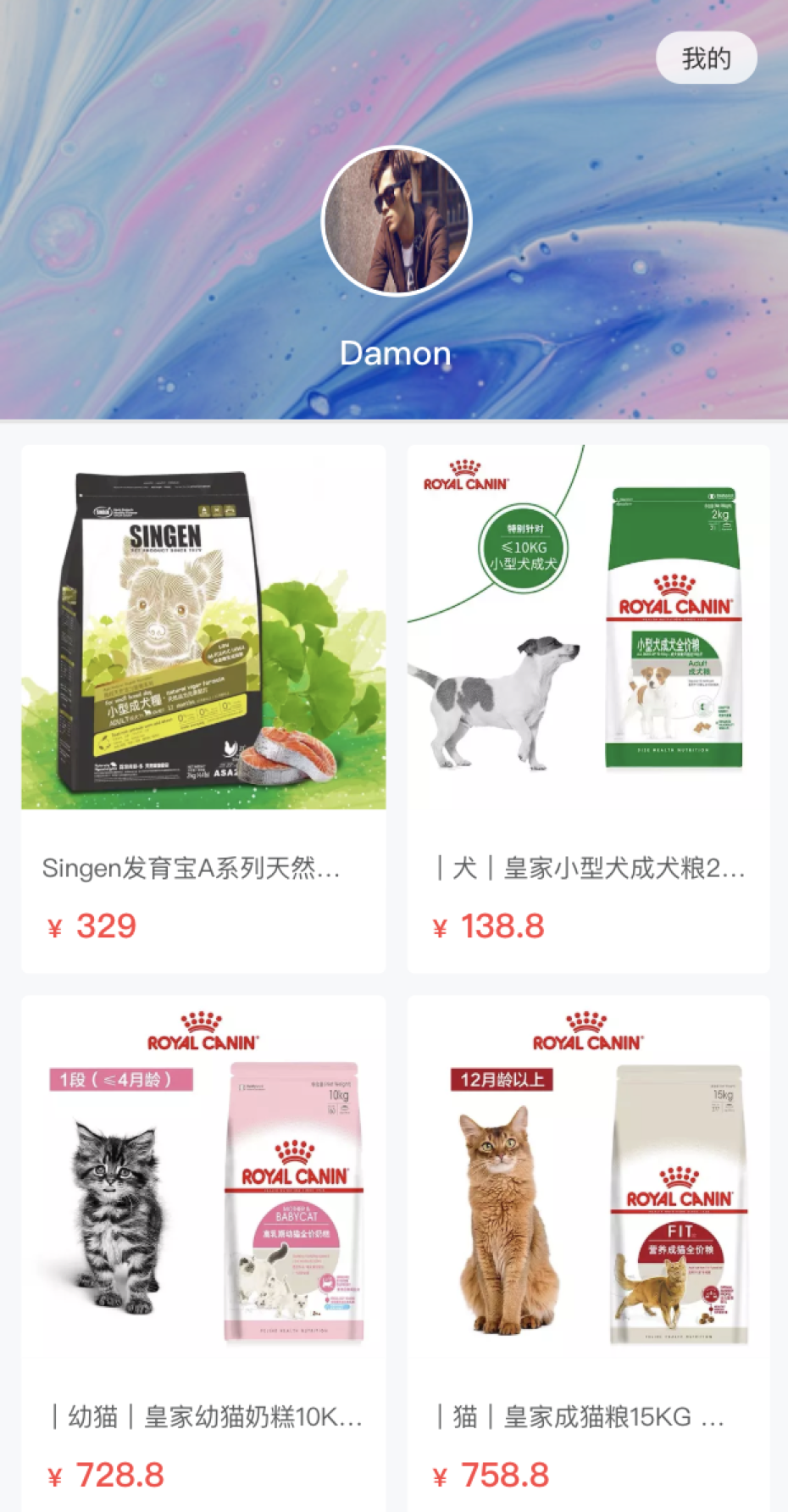The width and height of the screenshot is (788, 1512).
Task: Select the 皇家成猫粮15KG product card
Action: click(x=588, y=1254)
